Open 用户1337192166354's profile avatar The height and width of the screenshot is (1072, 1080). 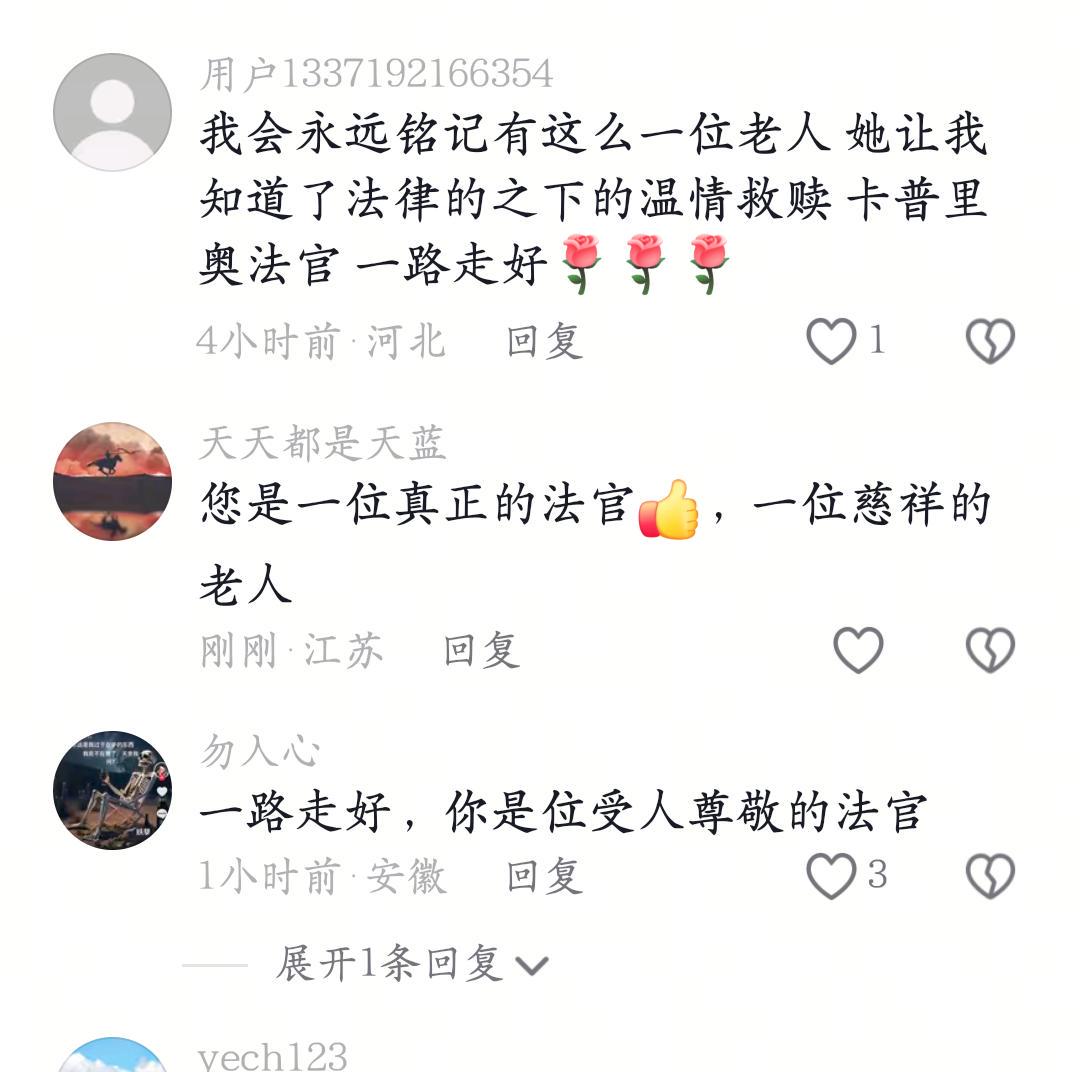112,112
